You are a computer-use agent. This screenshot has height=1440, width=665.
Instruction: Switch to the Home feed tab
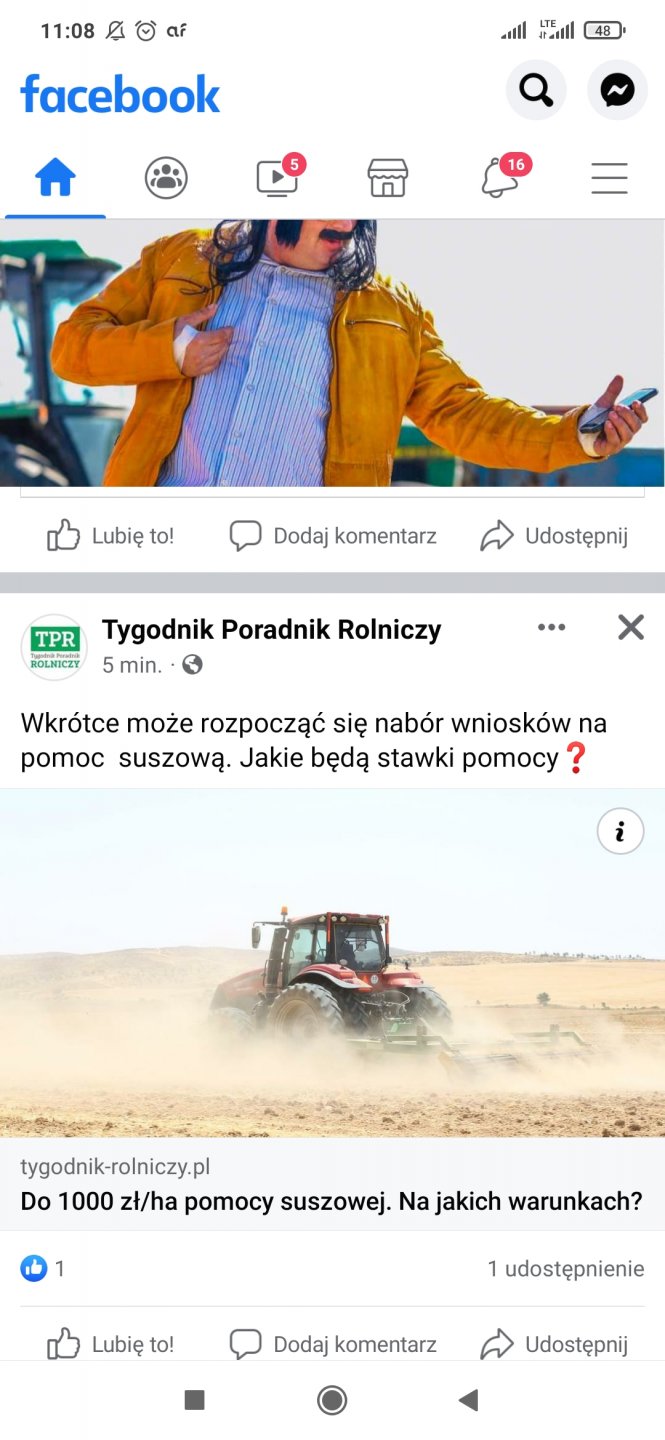click(x=55, y=178)
